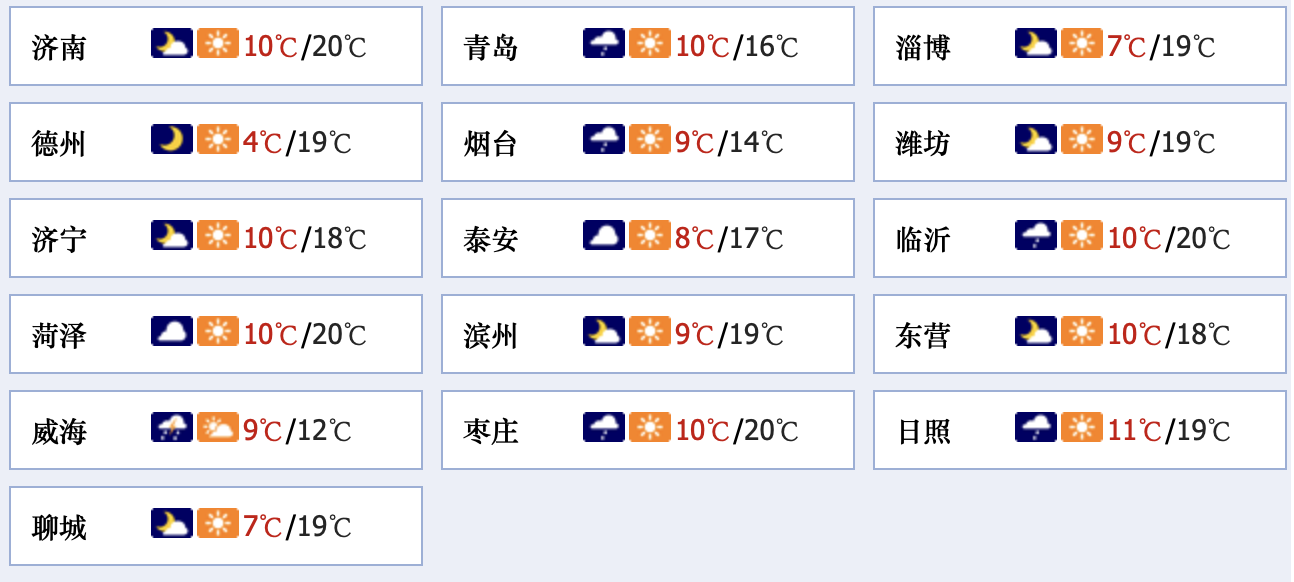View the 德州 weather details

coord(216,142)
